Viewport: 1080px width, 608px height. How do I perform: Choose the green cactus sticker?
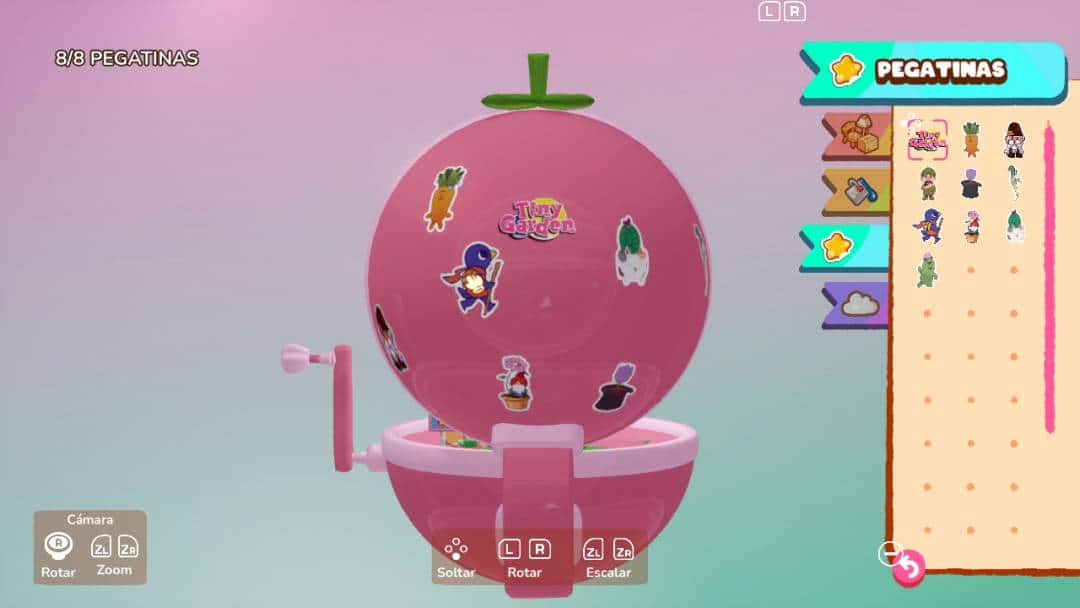[x=927, y=270]
